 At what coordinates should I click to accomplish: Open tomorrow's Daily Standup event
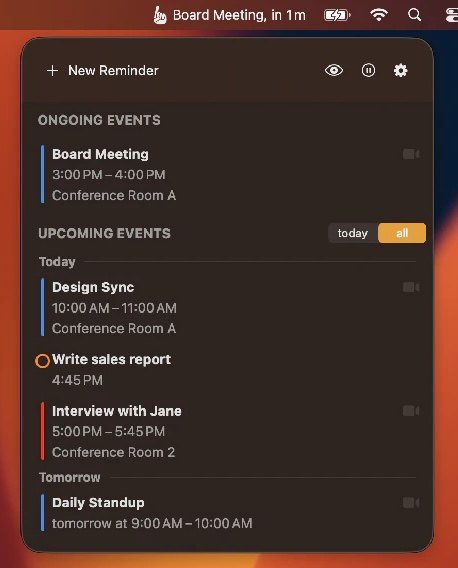(230, 513)
